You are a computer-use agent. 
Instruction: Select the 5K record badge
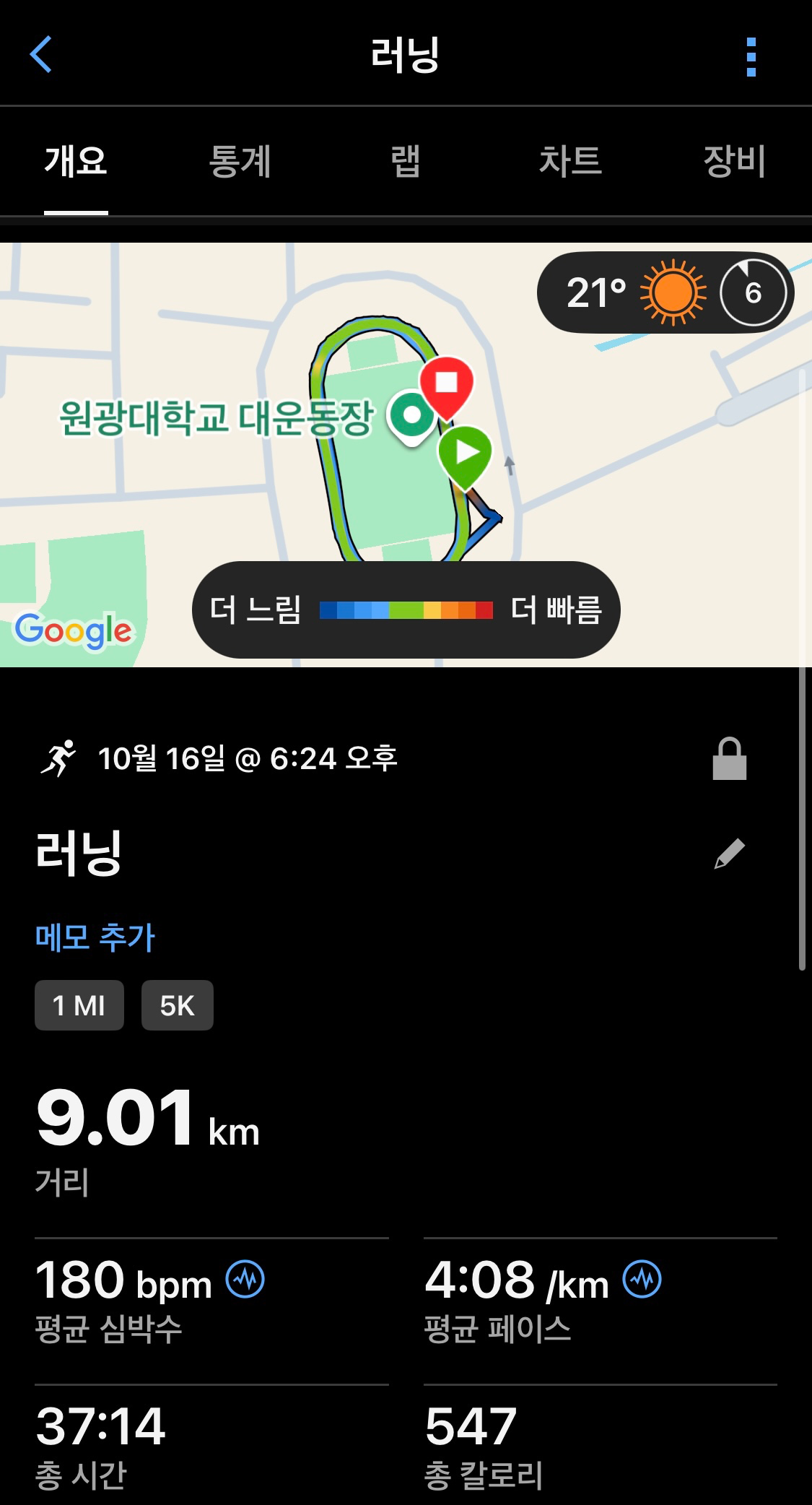point(177,1005)
